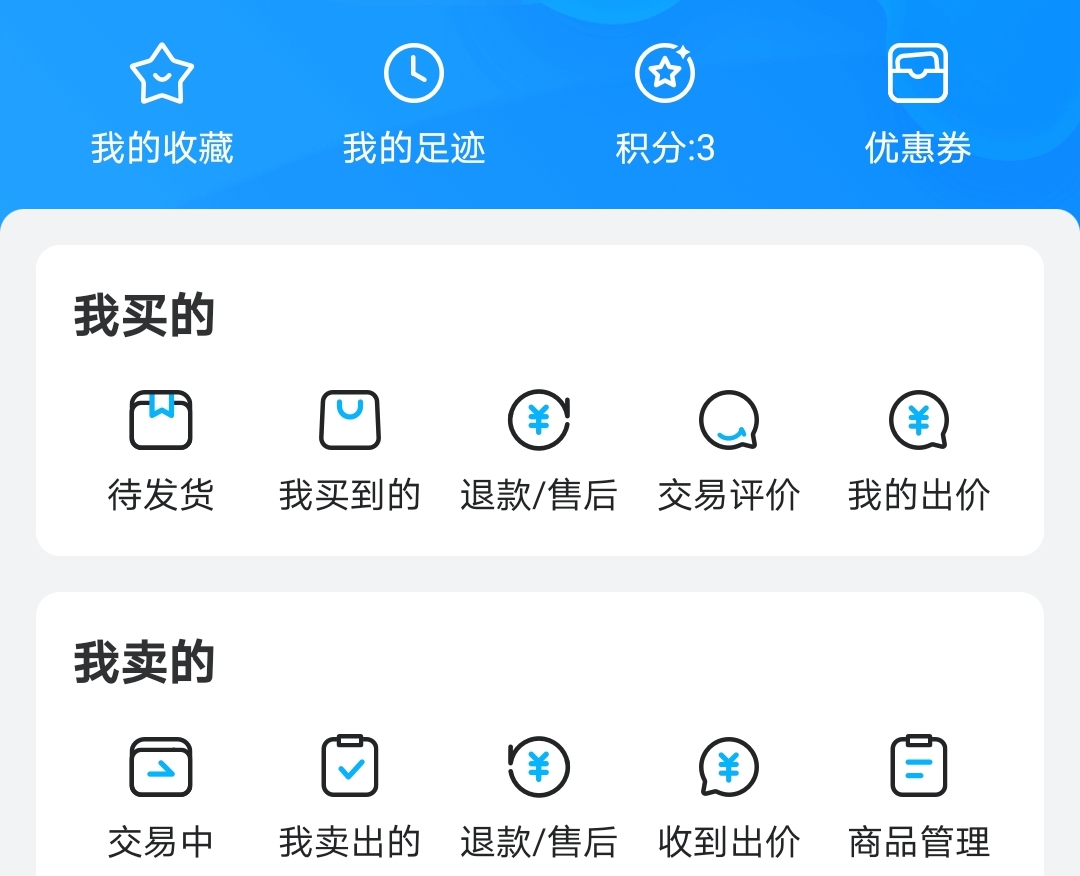Open 我卖出的 sold items
The image size is (1080, 876).
350,795
